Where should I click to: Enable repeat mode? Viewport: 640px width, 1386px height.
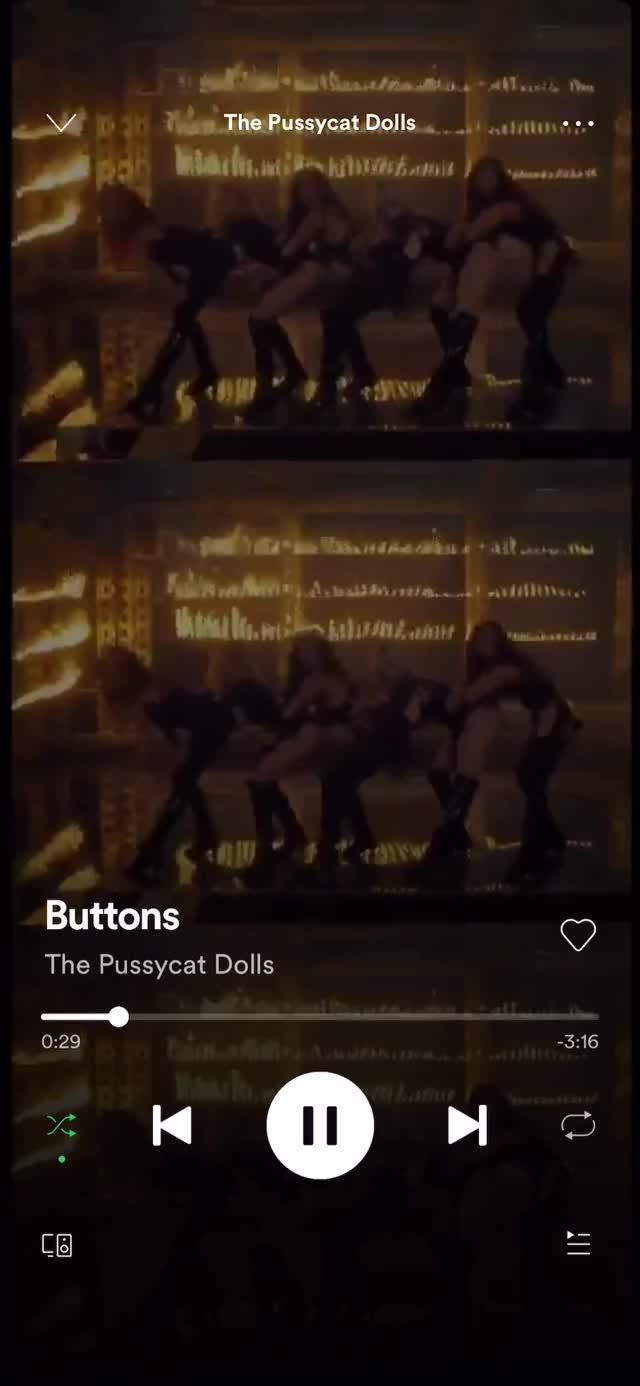coord(578,1126)
